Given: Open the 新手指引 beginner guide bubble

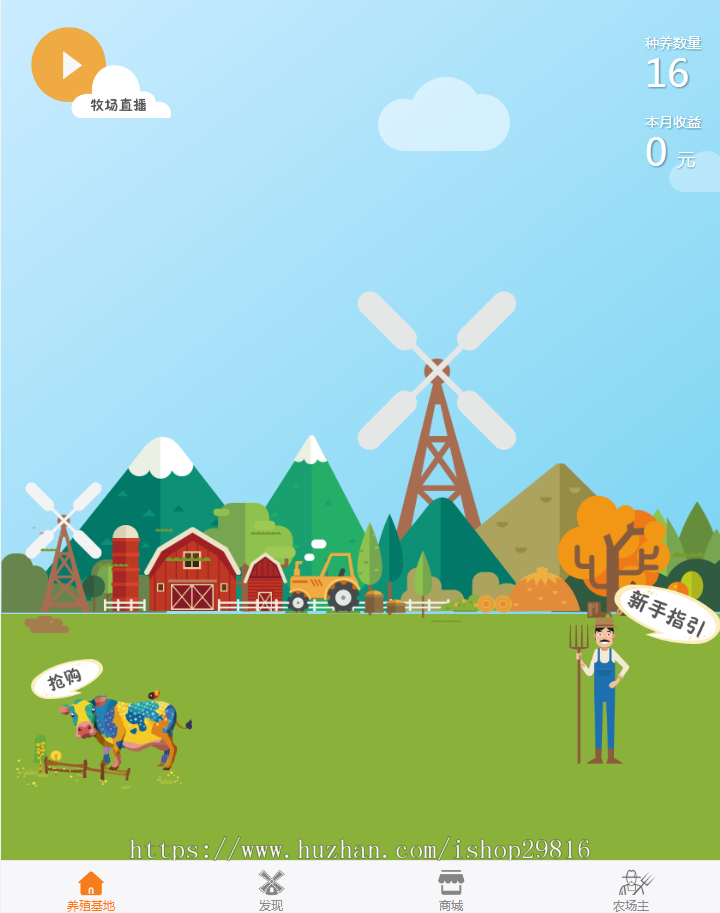Looking at the screenshot, I should click(667, 613).
